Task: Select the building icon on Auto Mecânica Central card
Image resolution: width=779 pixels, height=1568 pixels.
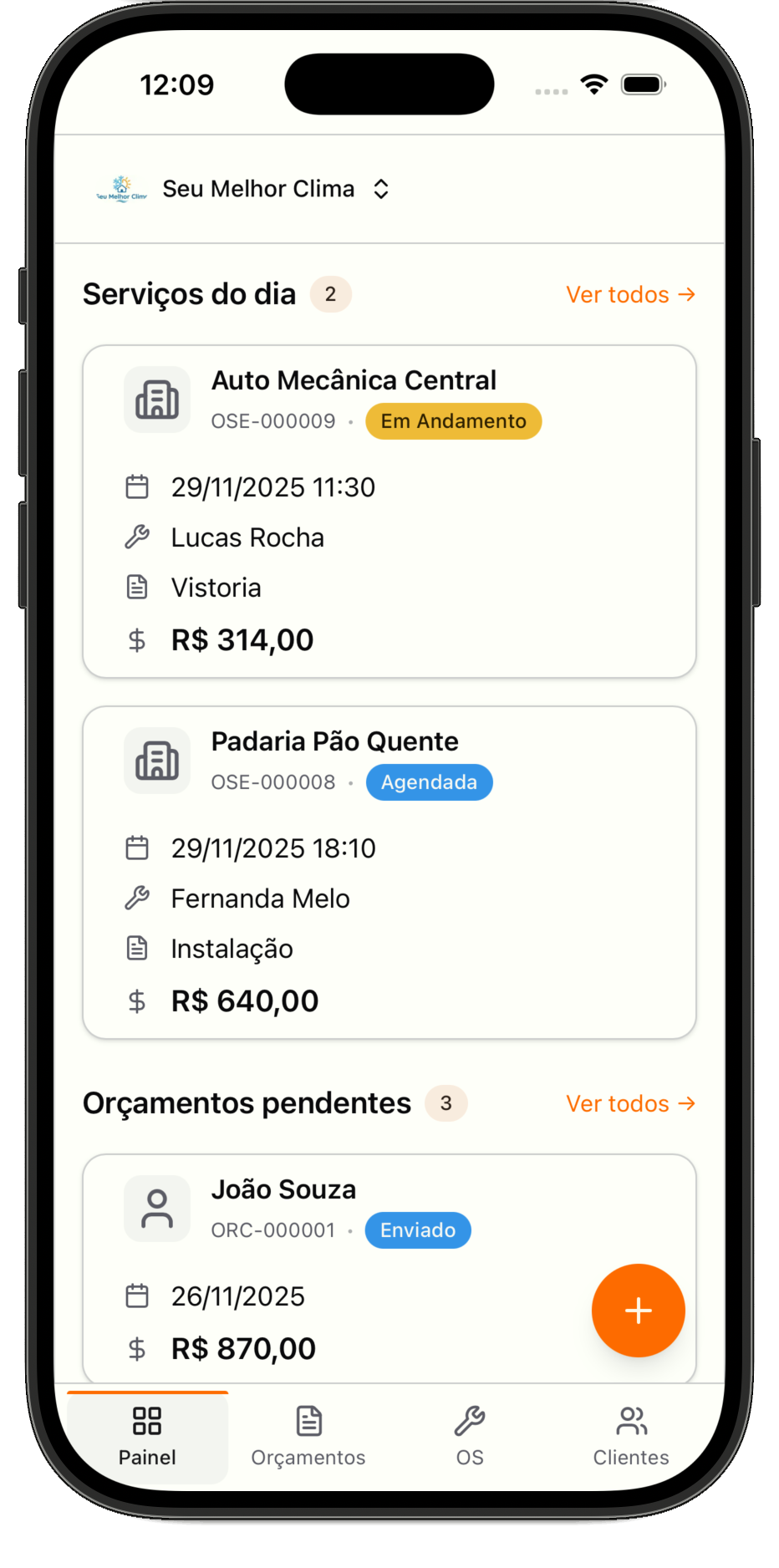Action: pos(157,400)
